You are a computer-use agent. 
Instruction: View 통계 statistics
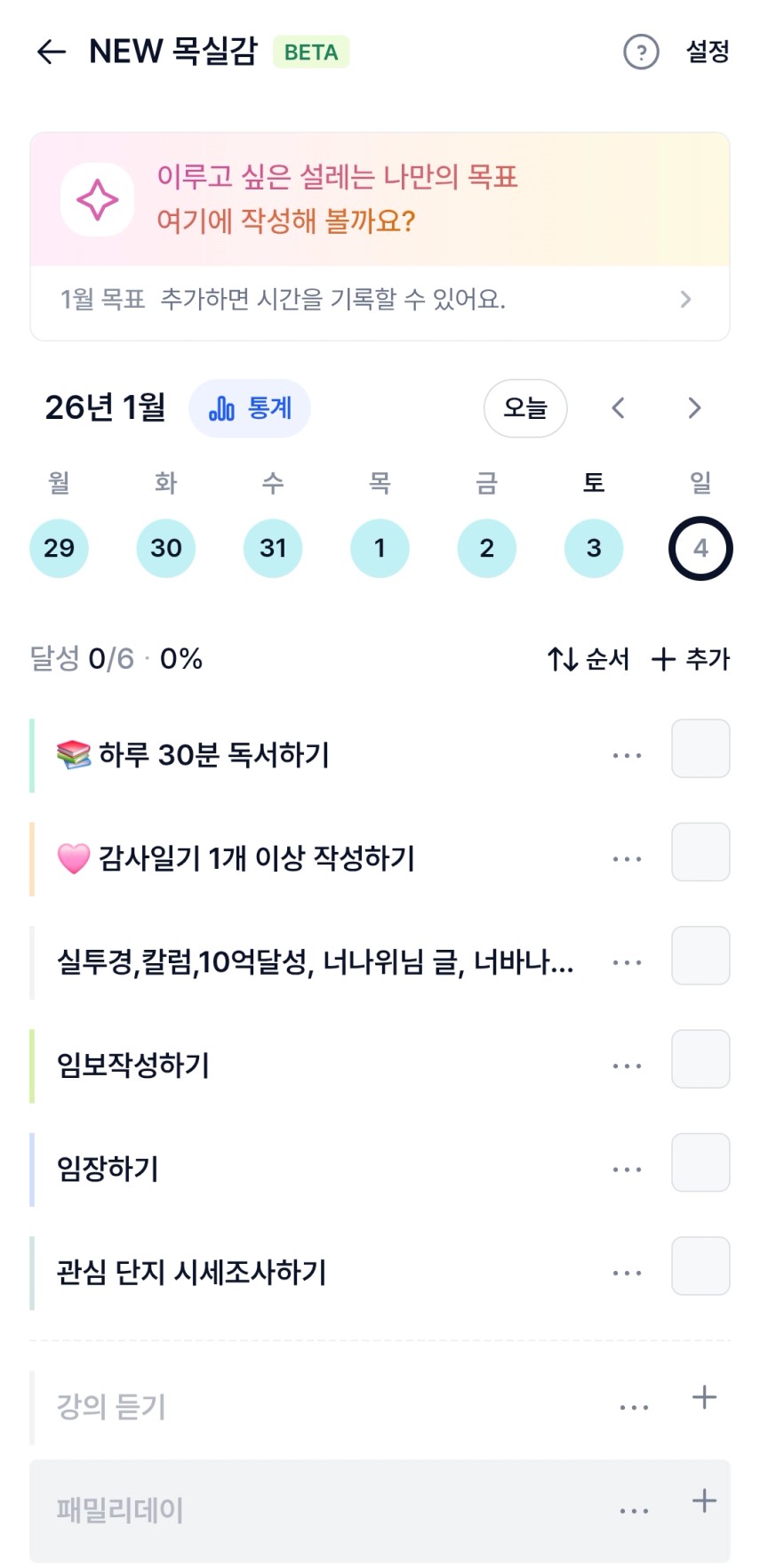coord(250,408)
